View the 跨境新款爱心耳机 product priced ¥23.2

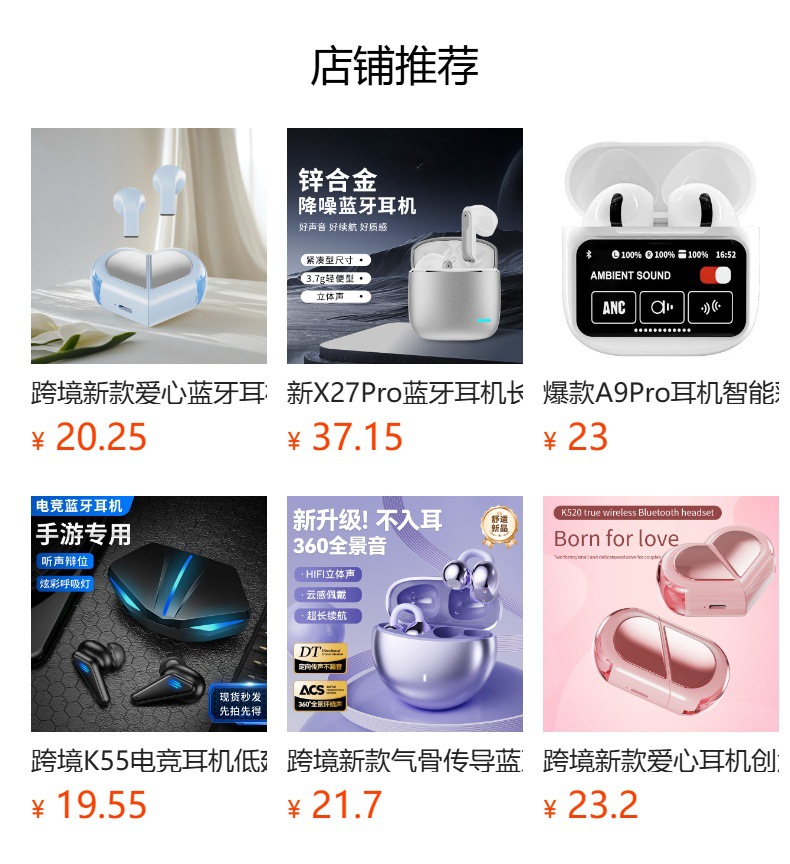(x=660, y=614)
